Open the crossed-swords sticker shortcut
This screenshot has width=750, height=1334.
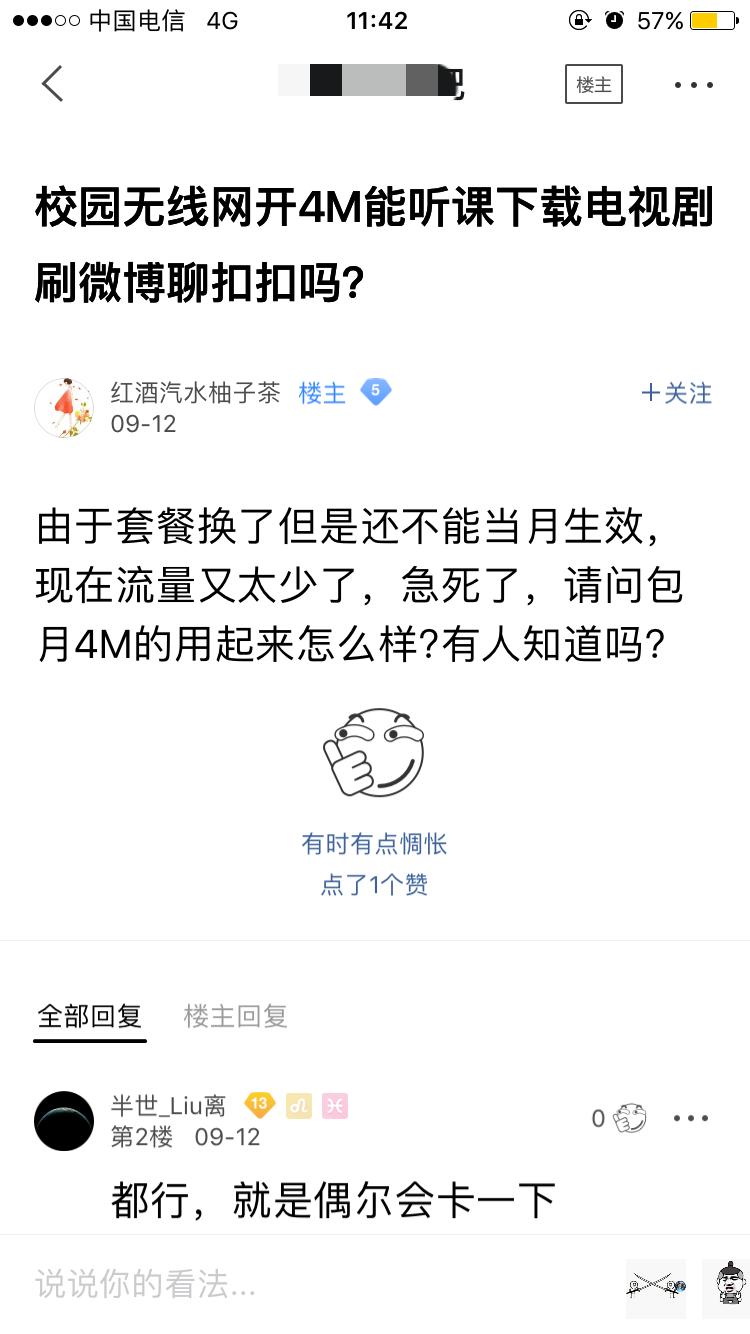click(655, 1288)
